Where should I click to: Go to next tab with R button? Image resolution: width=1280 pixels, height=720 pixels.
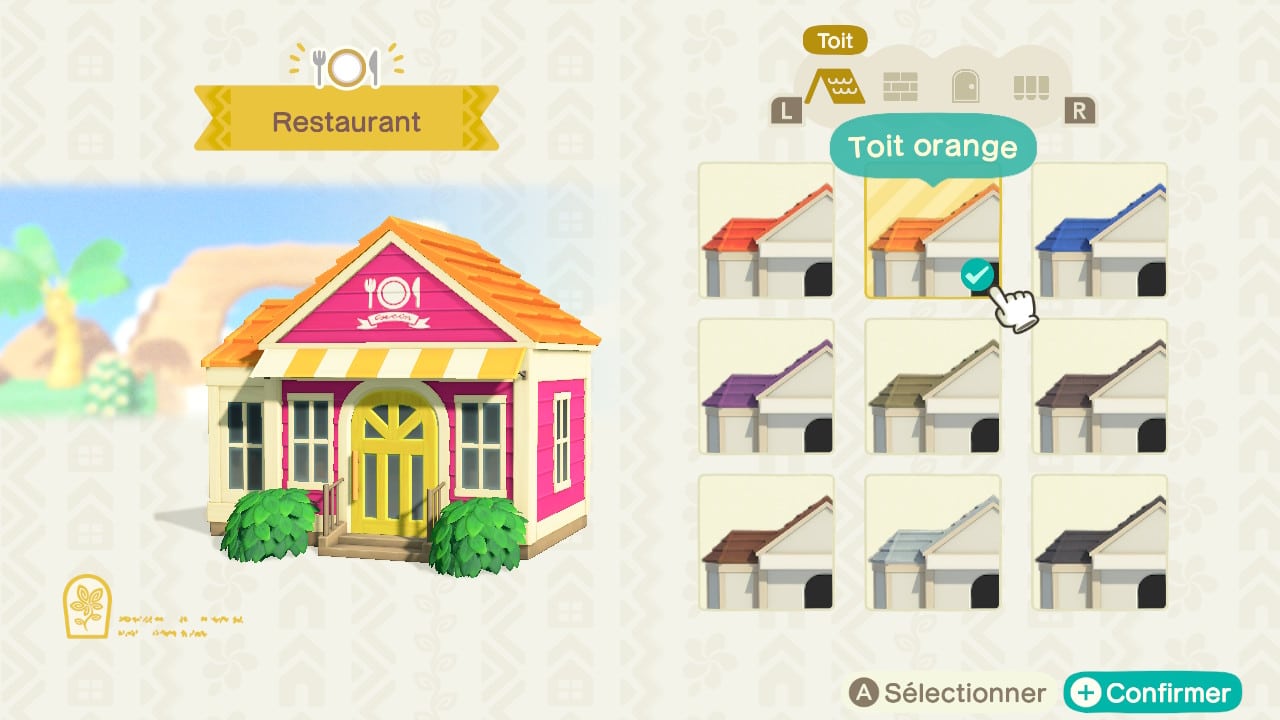(1079, 111)
